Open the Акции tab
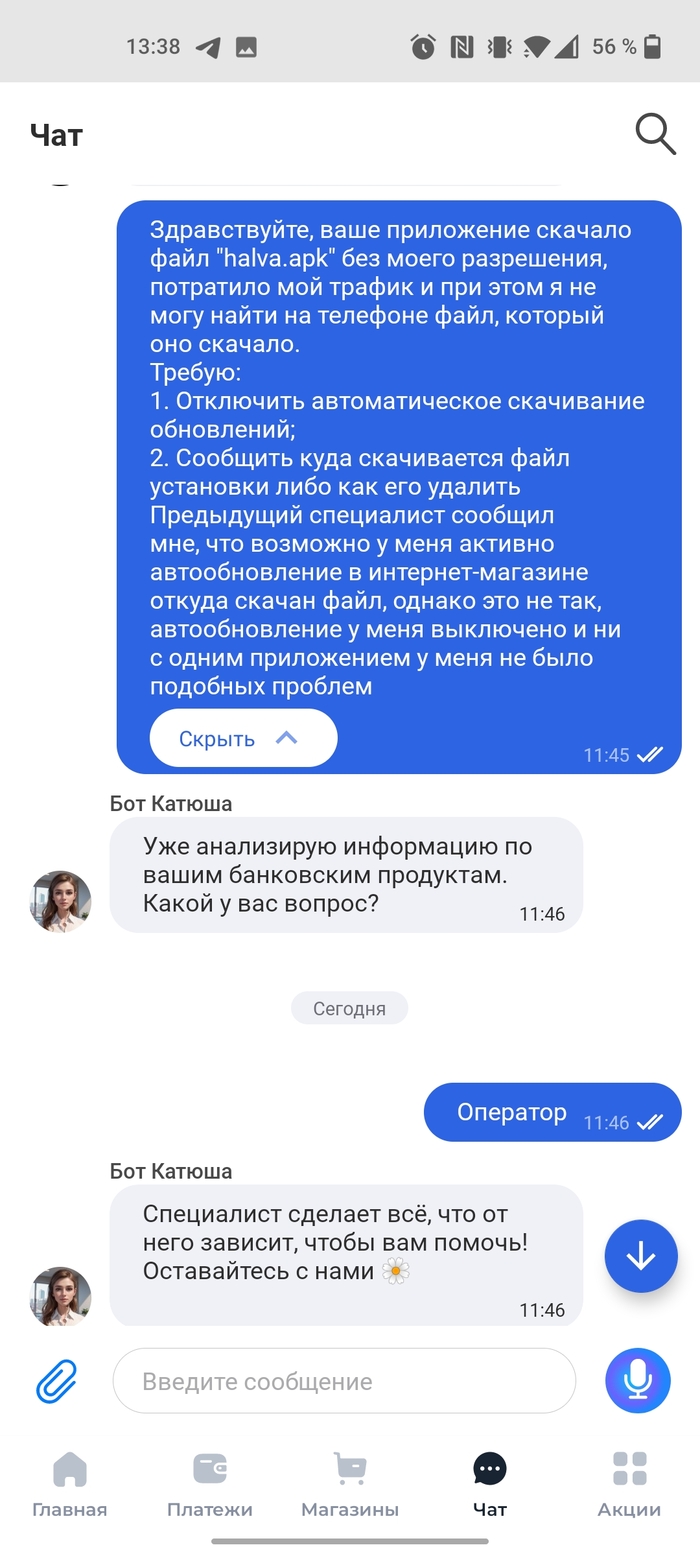The width and height of the screenshot is (700, 1556). click(x=630, y=1484)
